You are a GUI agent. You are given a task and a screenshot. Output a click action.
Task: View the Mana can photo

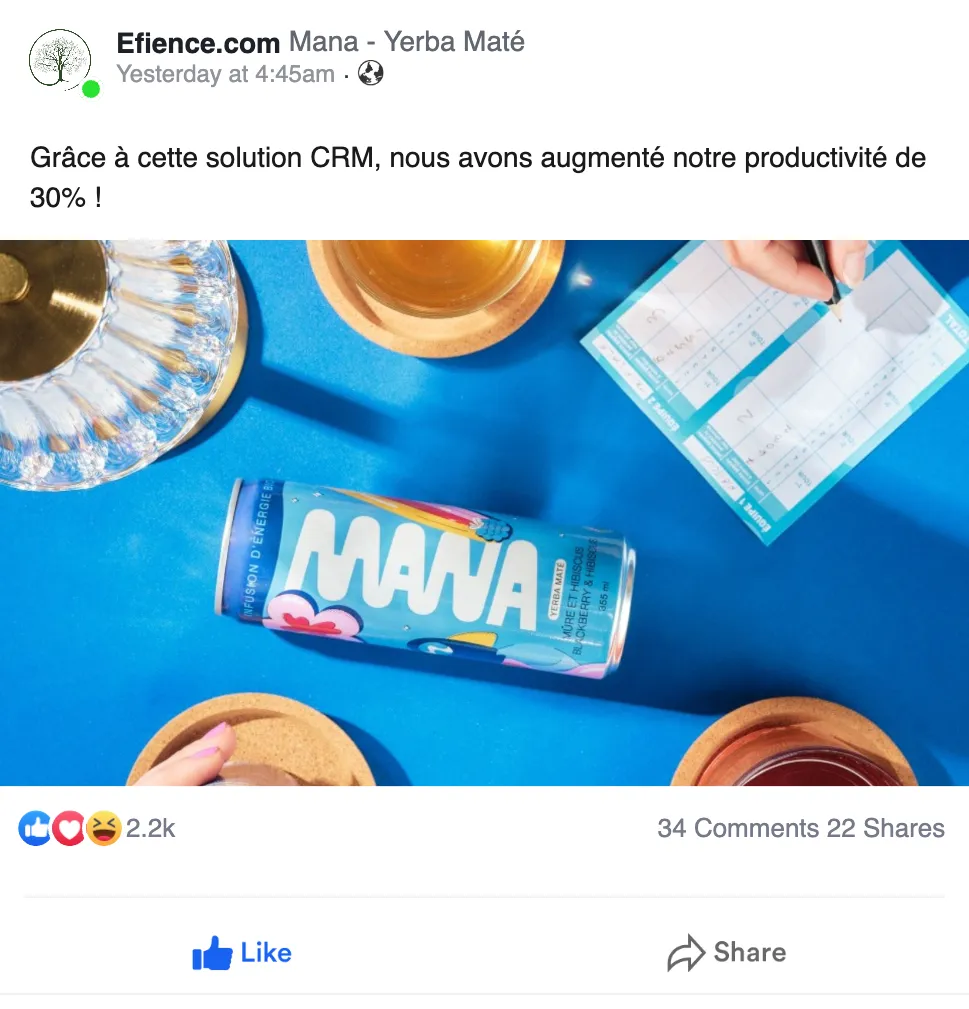[484, 512]
